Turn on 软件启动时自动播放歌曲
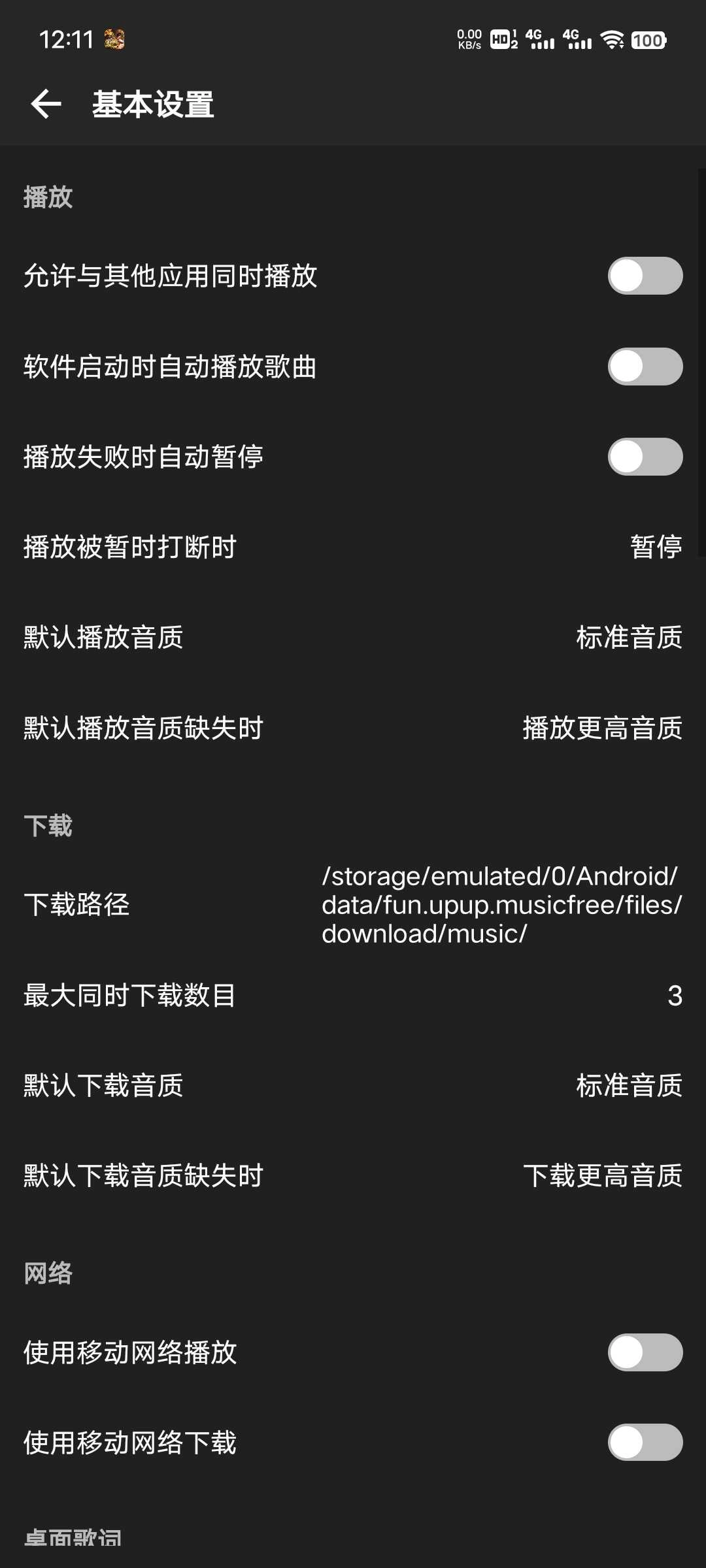The height and width of the screenshot is (1568, 706). pyautogui.click(x=645, y=367)
